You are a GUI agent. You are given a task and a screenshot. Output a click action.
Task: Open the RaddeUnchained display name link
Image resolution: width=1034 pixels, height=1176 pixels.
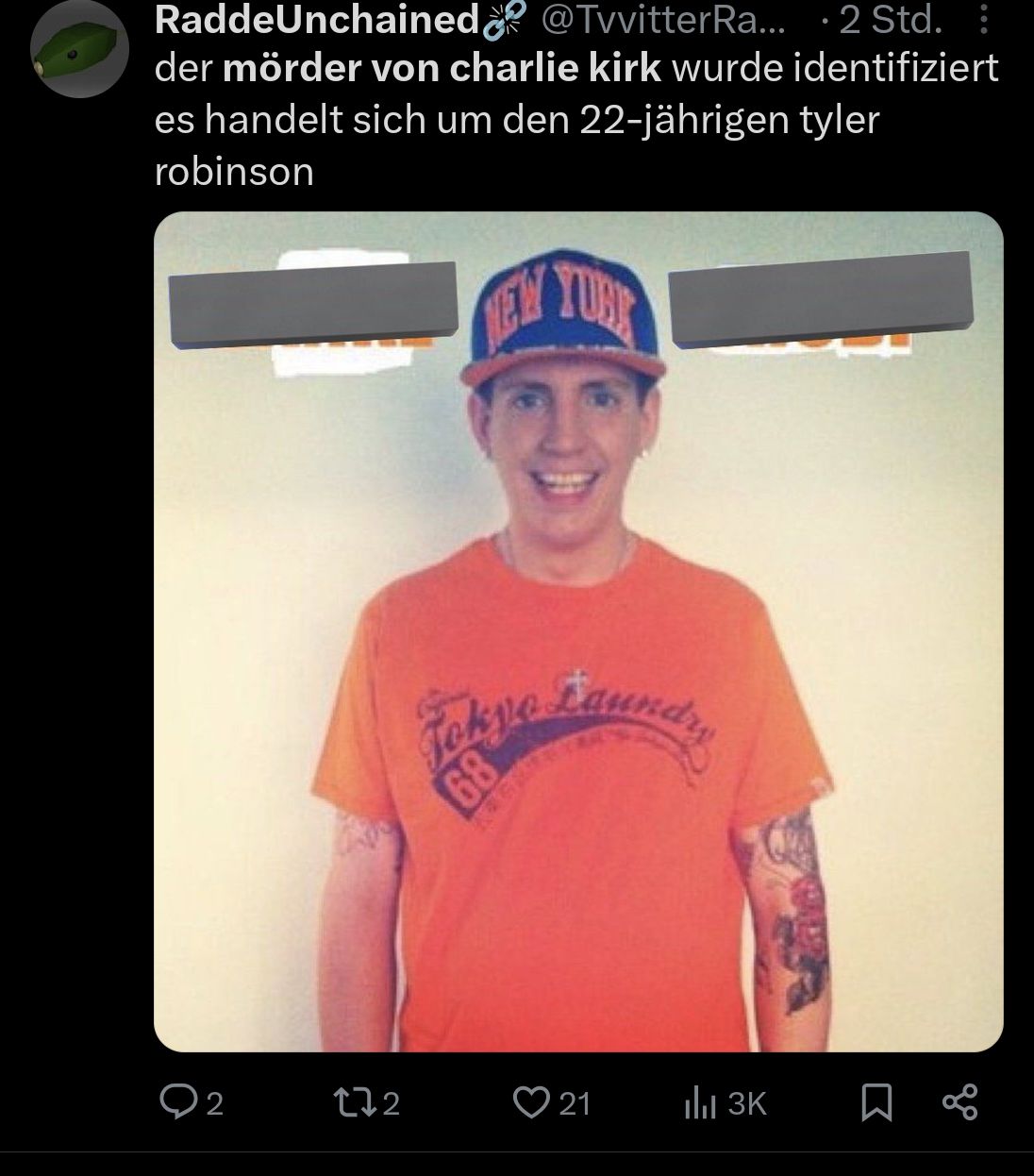[319, 22]
